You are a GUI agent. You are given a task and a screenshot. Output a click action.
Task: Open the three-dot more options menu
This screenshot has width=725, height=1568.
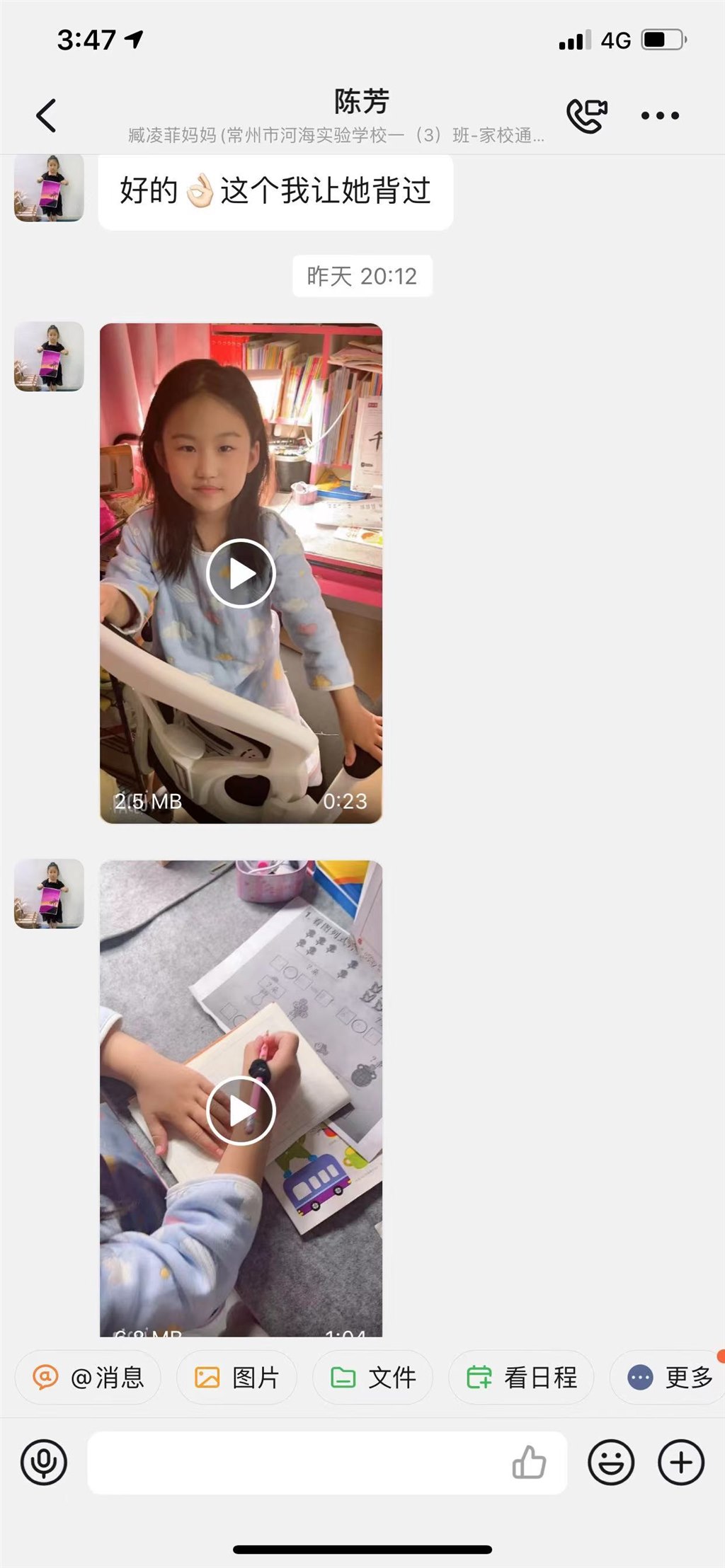click(660, 116)
